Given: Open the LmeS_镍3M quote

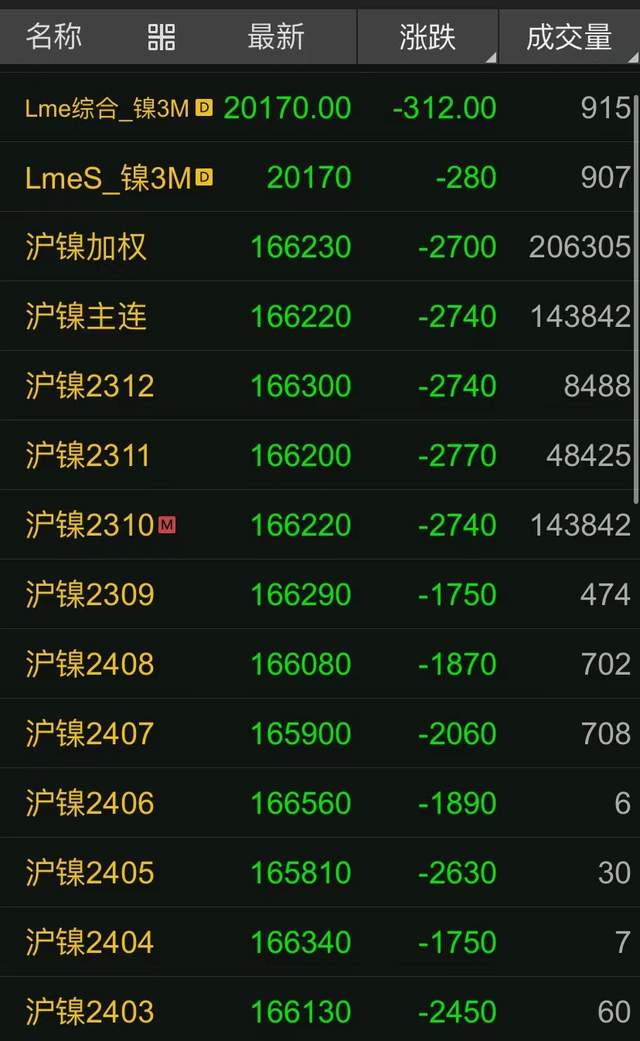Looking at the screenshot, I should point(107,178).
